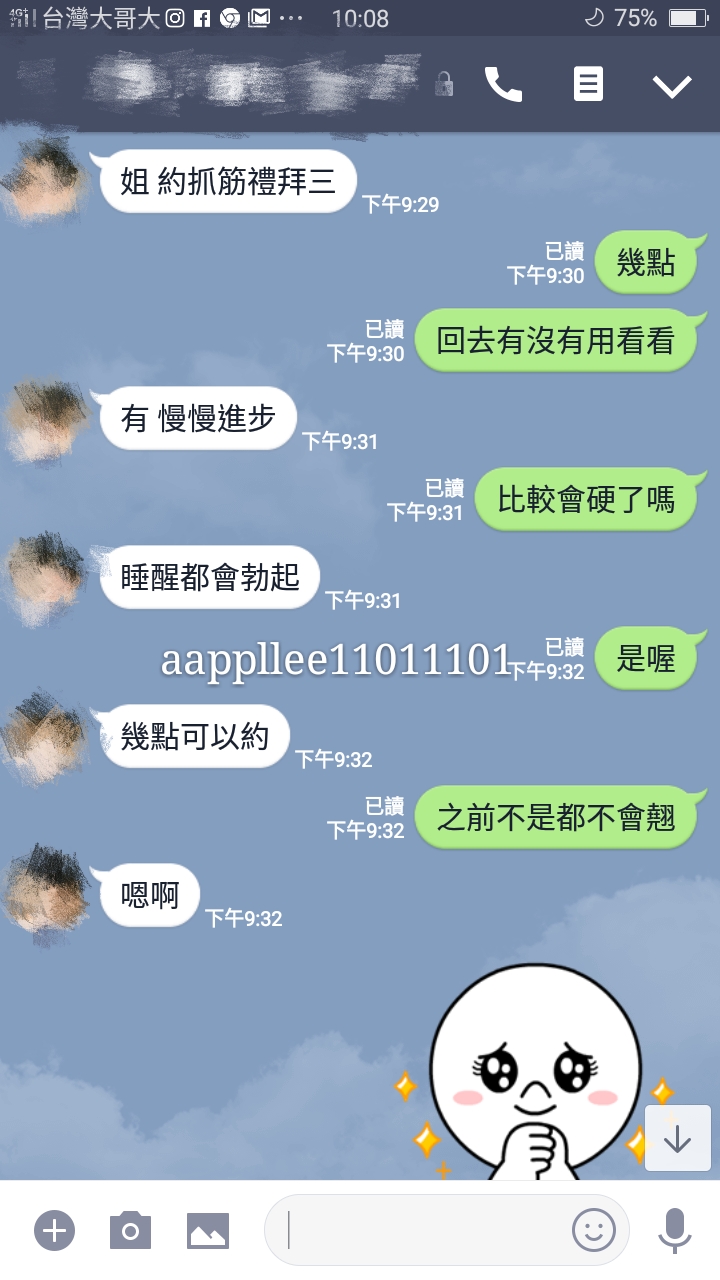Screen dimensions: 720x1280
Task: Start a voice call with the phone icon
Action: pyautogui.click(x=504, y=84)
